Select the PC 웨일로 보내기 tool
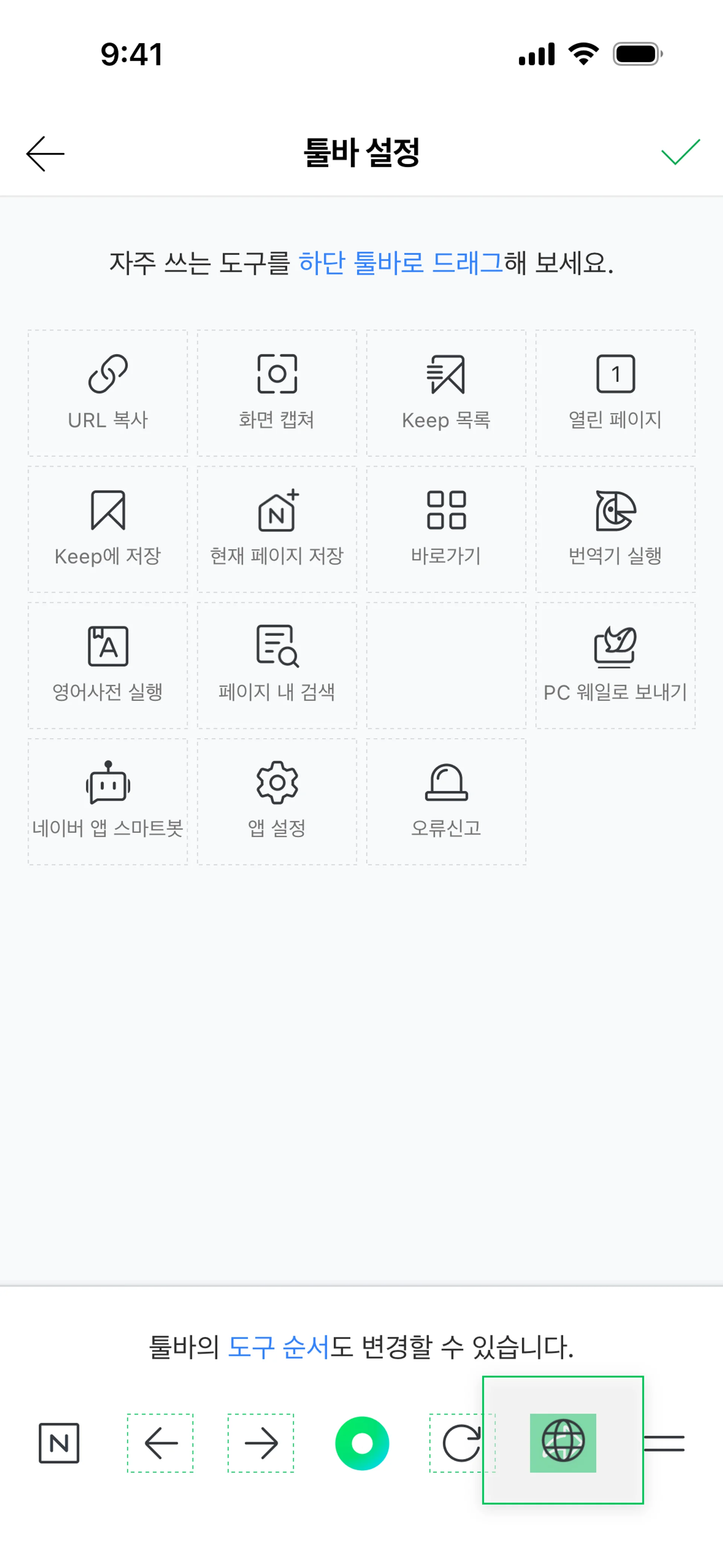723x1568 pixels. pos(615,665)
